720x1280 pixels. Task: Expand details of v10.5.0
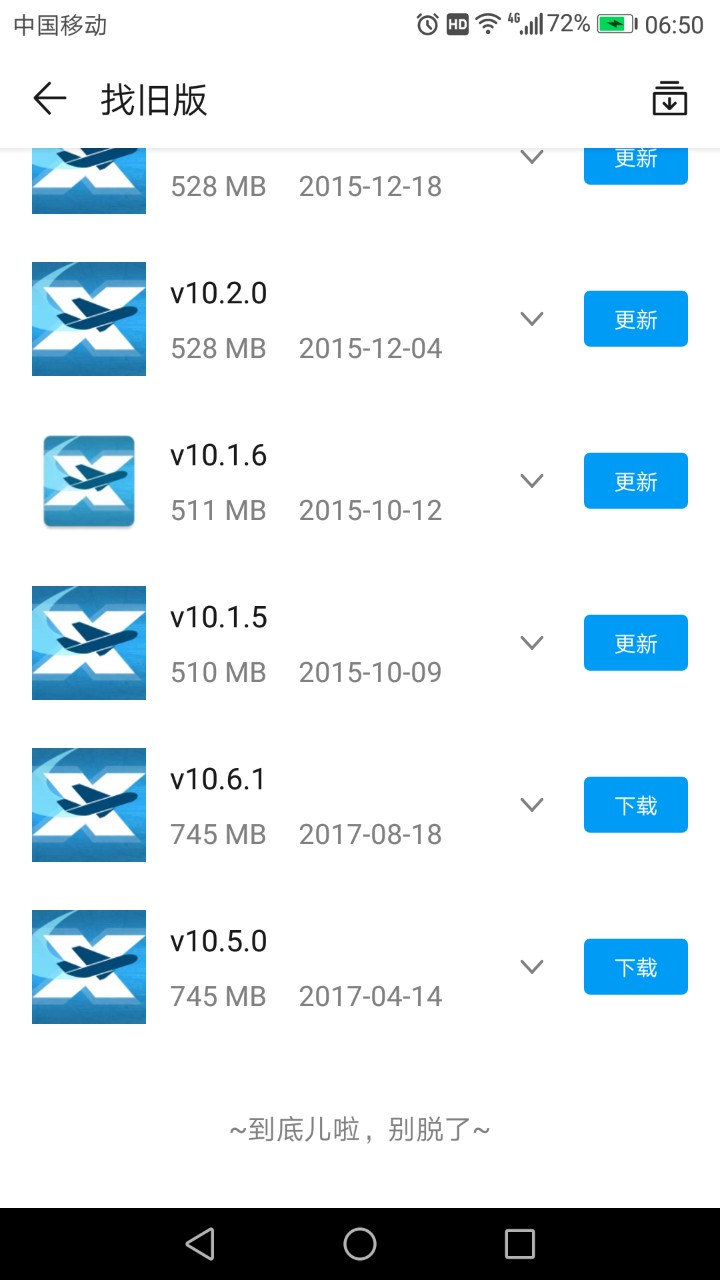(x=532, y=967)
